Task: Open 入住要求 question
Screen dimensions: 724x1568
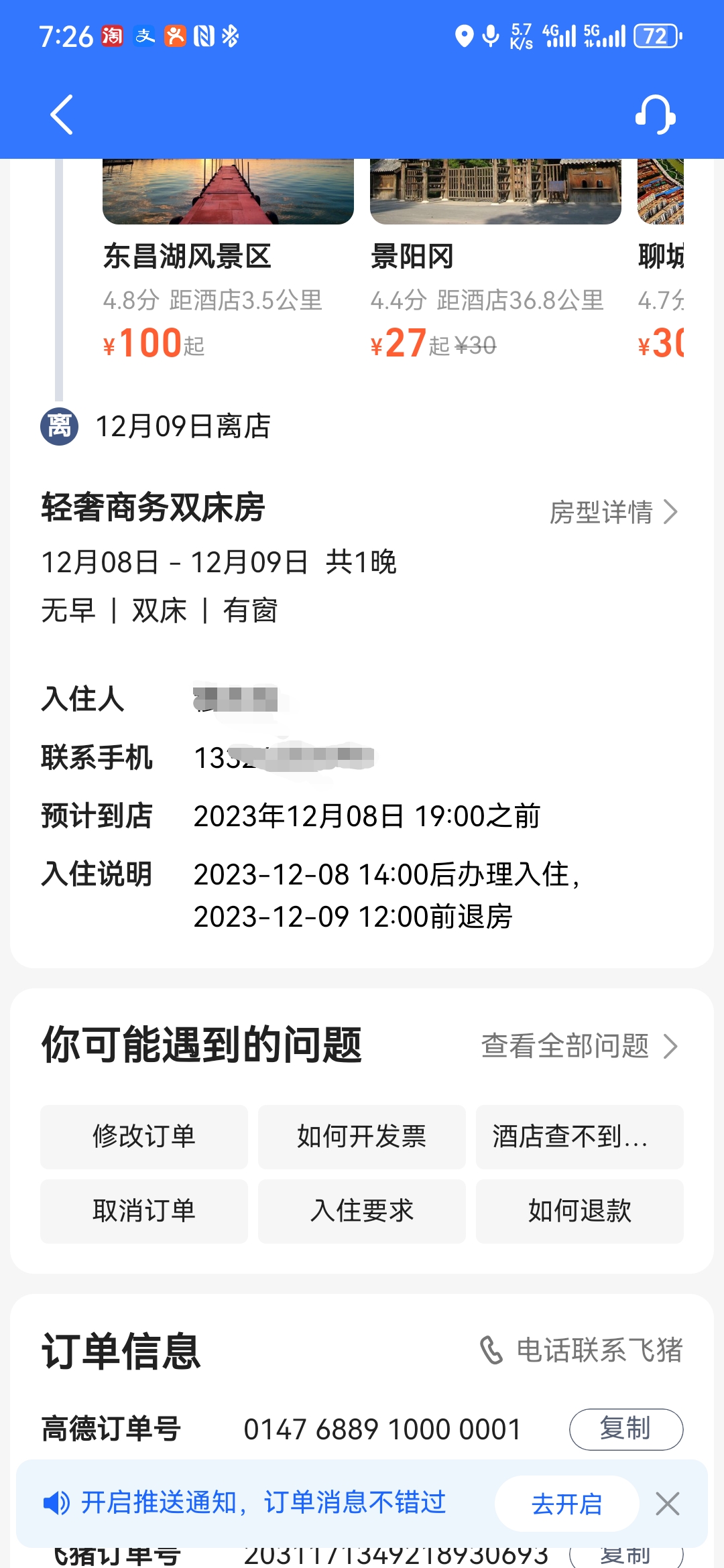Action: coord(362,1211)
